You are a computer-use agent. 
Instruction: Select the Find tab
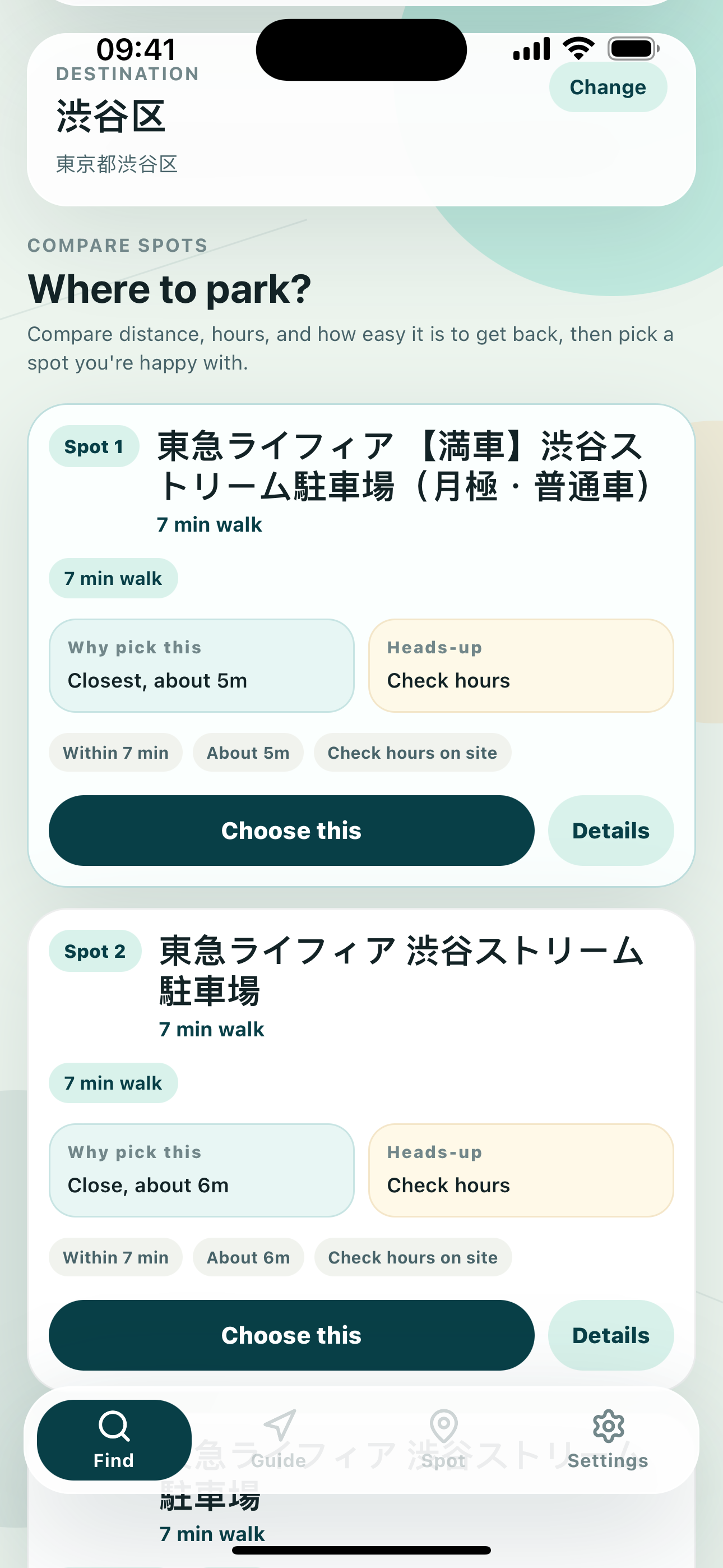tap(114, 1440)
